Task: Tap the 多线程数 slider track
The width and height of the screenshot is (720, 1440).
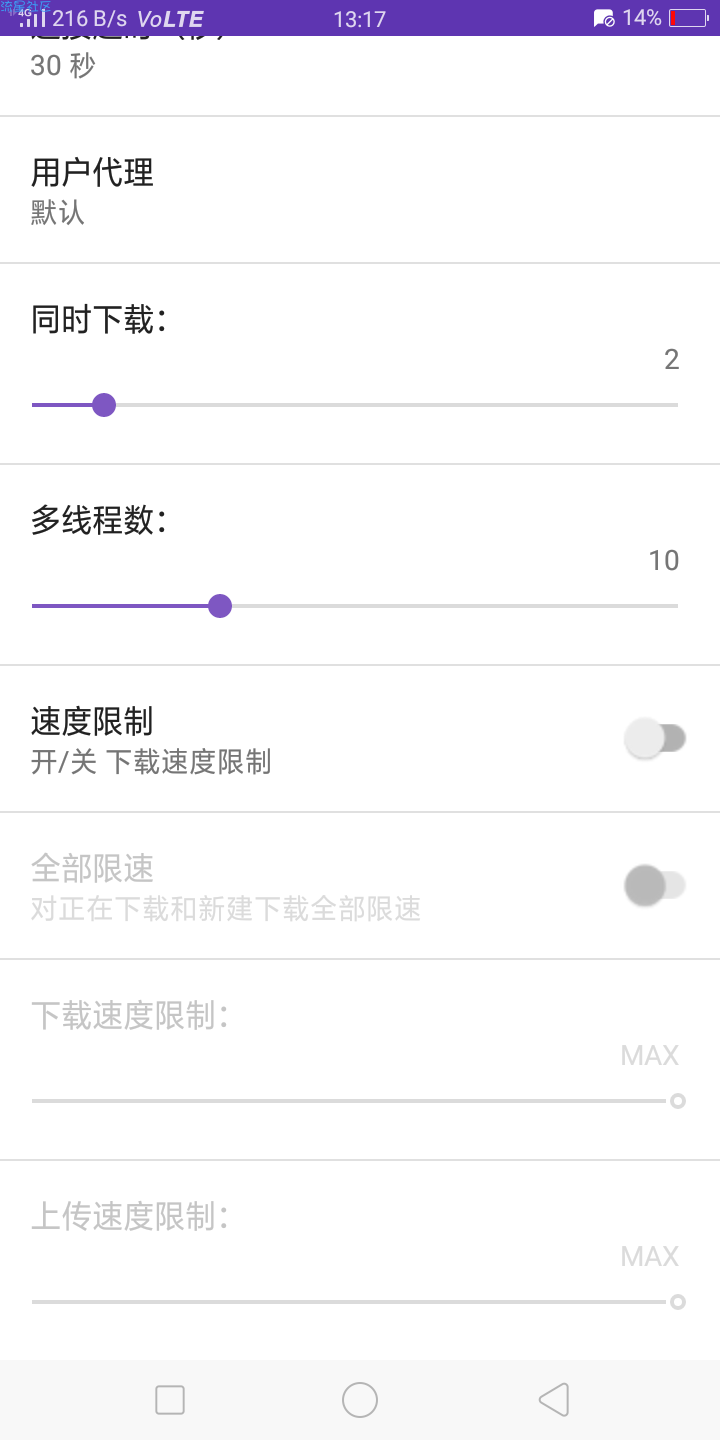Action: tap(355, 606)
